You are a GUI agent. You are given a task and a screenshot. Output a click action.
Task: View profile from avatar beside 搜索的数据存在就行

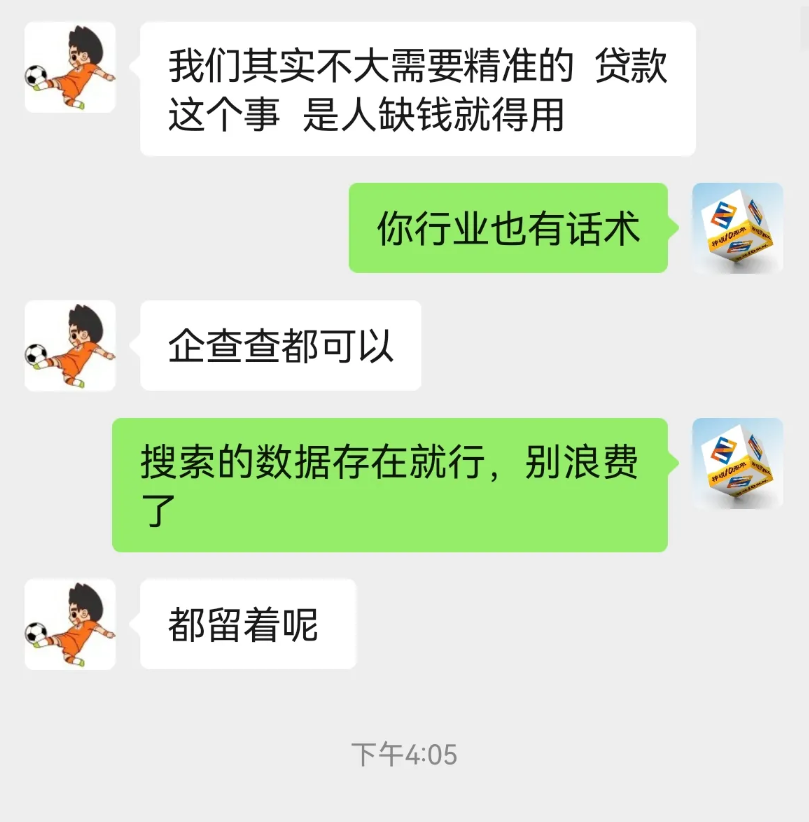(x=737, y=463)
